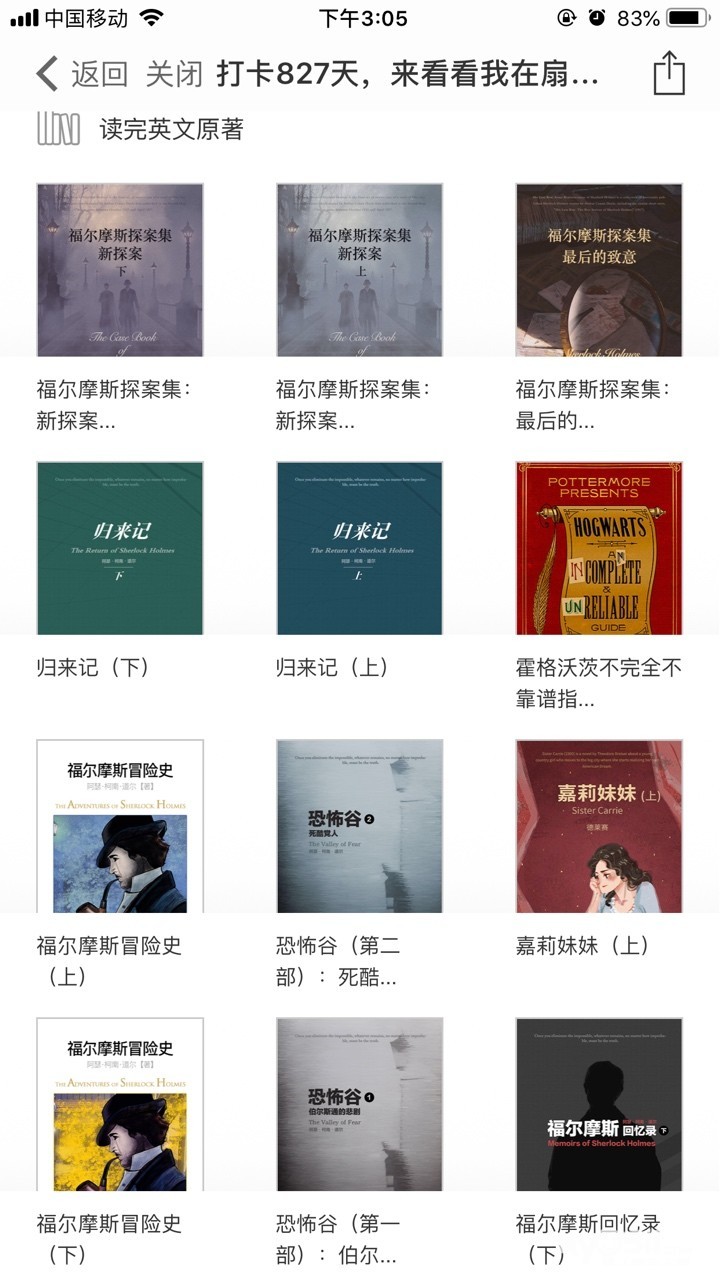Open 嘉莉妹妹（上）book
The image size is (720, 1280).
pyautogui.click(x=599, y=826)
